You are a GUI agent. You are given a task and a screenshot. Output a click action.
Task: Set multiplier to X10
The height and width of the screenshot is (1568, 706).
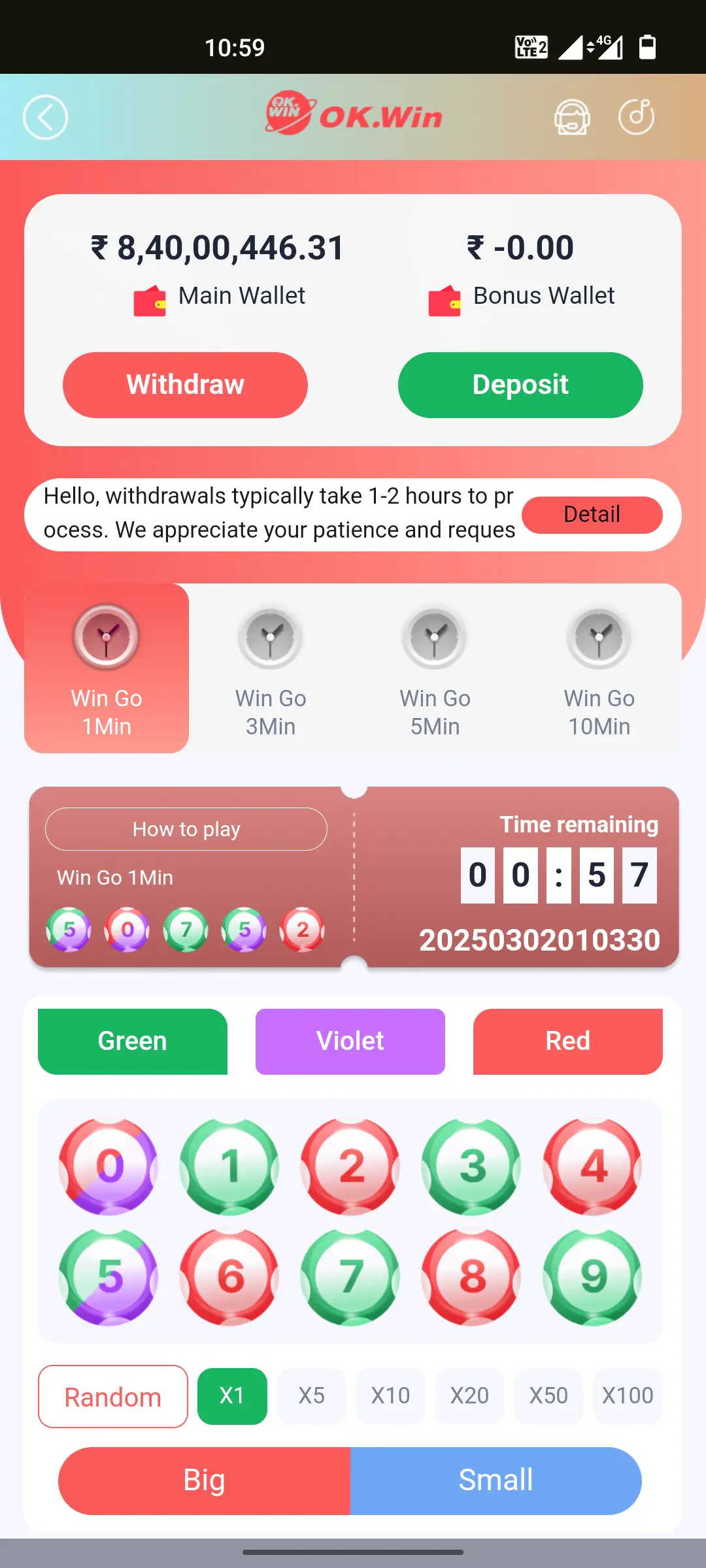click(x=390, y=1396)
